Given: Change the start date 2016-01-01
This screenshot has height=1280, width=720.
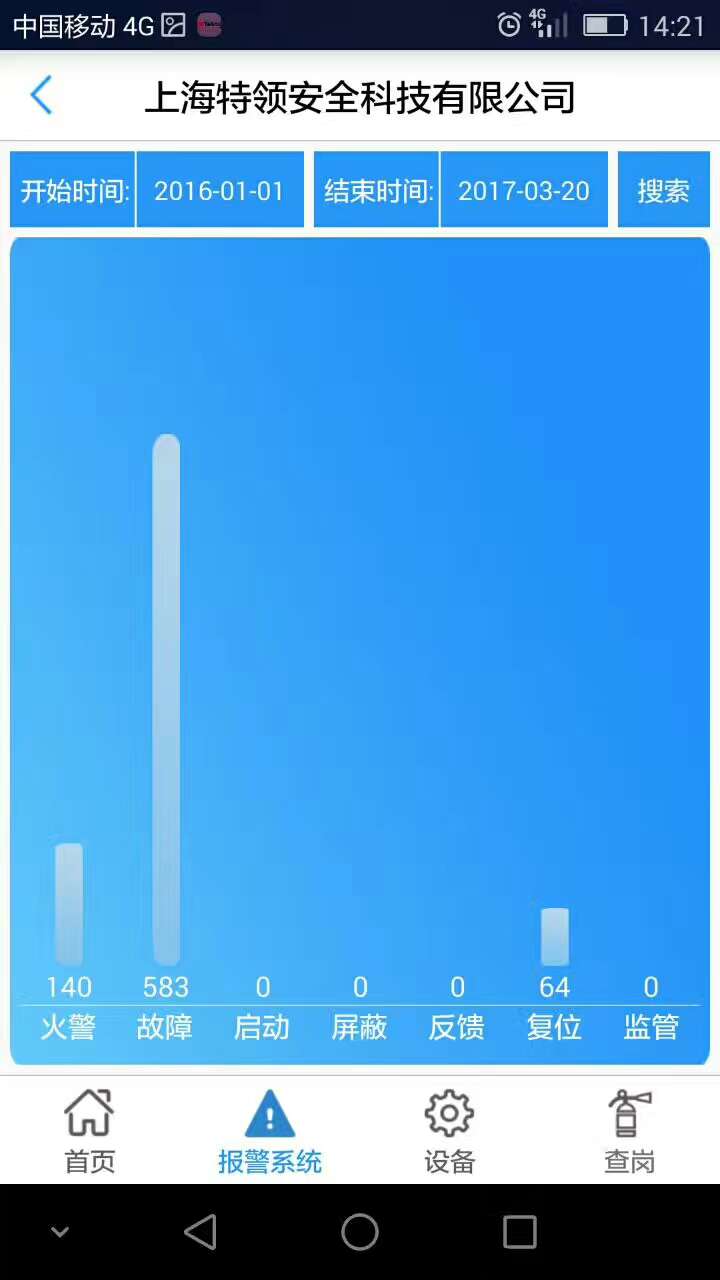Looking at the screenshot, I should [x=219, y=190].
